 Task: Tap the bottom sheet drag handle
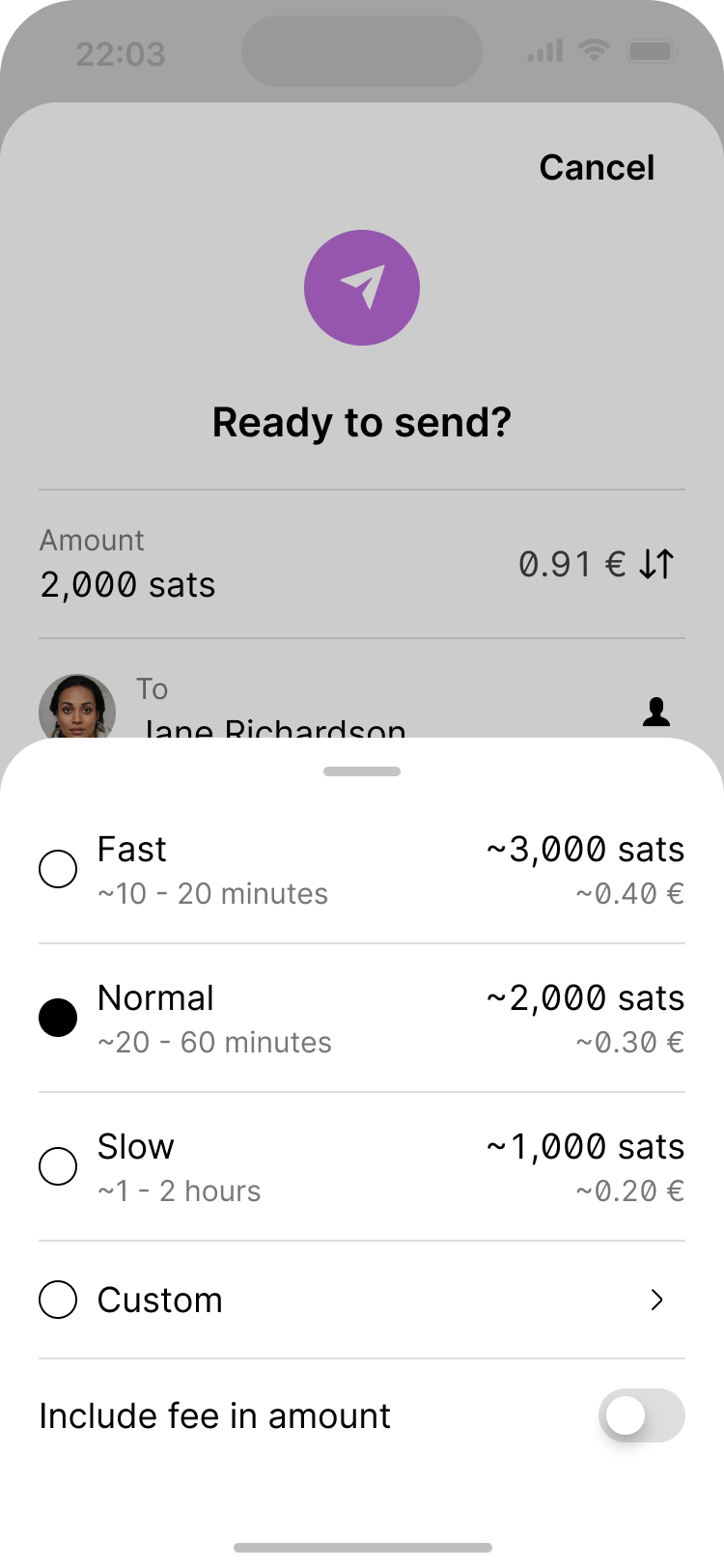pos(362,771)
